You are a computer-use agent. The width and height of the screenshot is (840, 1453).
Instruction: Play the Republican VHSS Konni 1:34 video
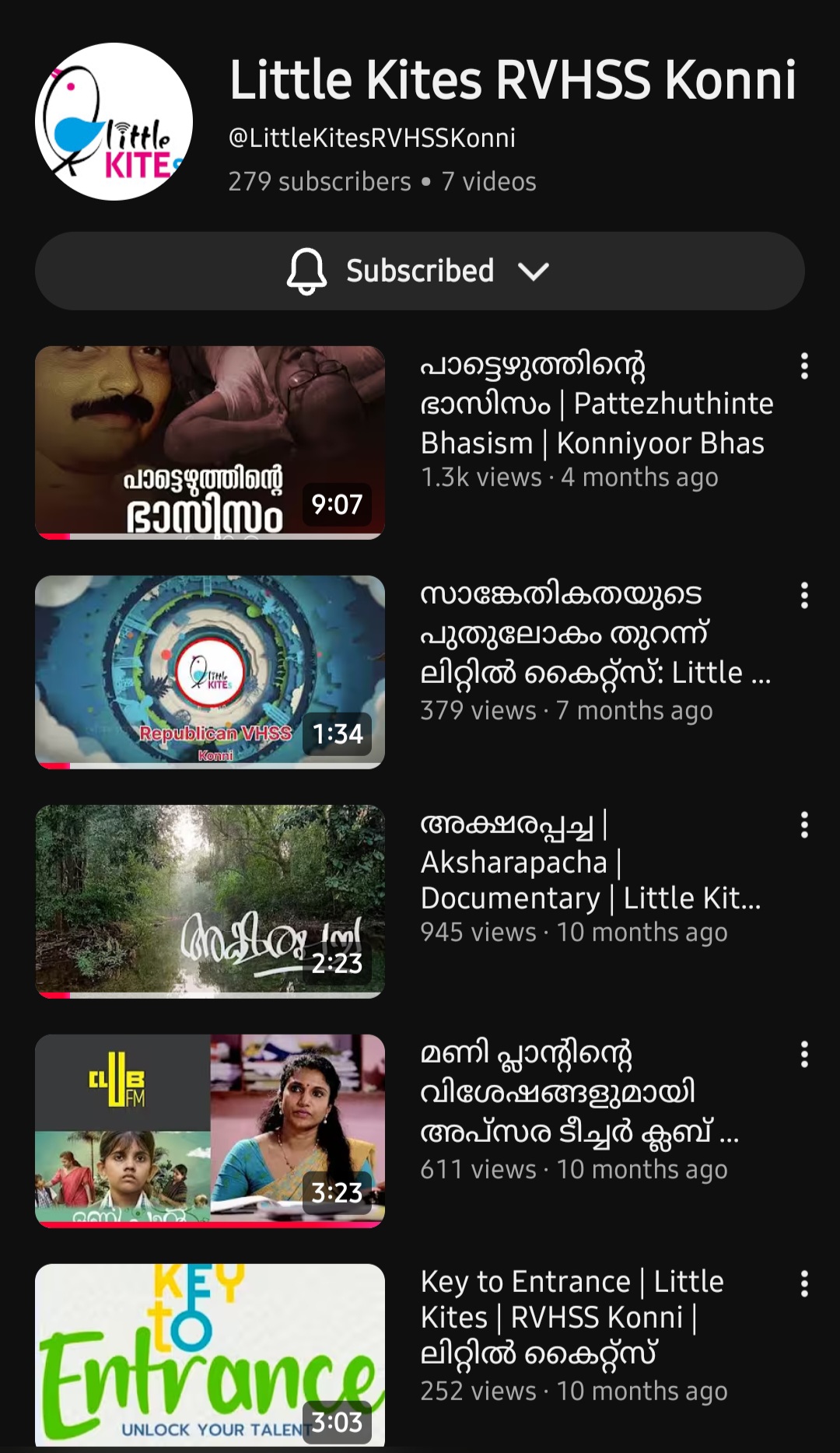click(210, 672)
